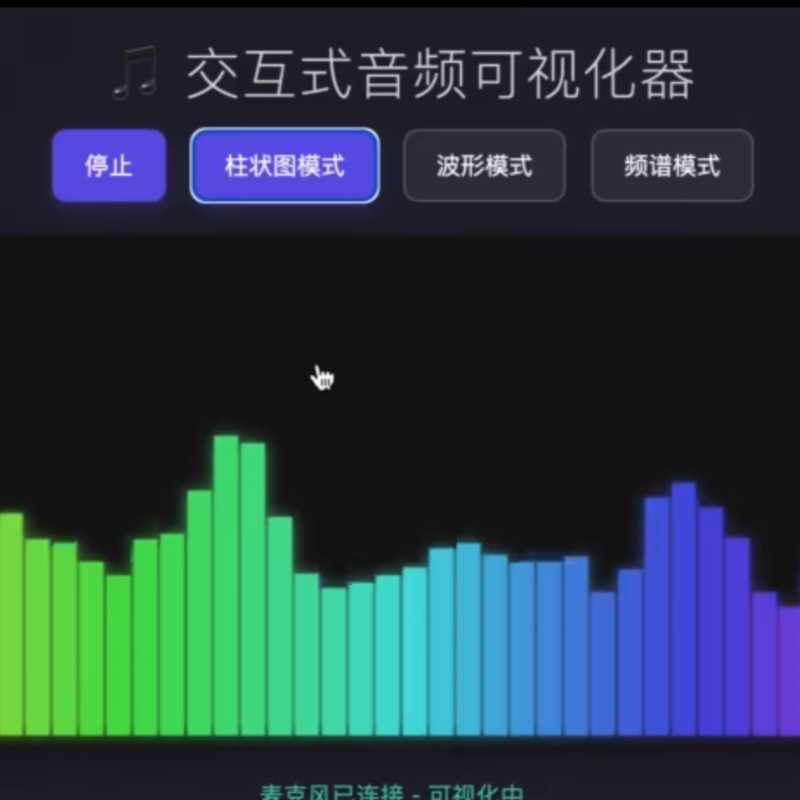Switch to 波形模式 waveform mode
Viewport: 800px width, 800px height.
(484, 166)
